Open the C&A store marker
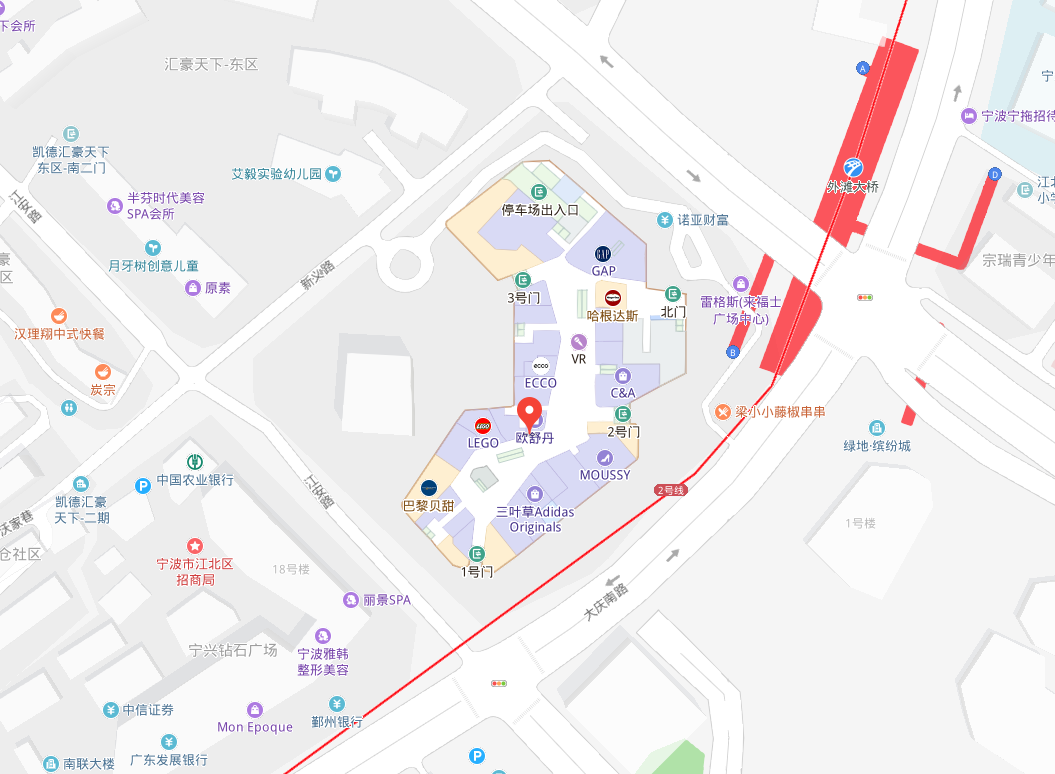1055x774 pixels. [x=623, y=376]
